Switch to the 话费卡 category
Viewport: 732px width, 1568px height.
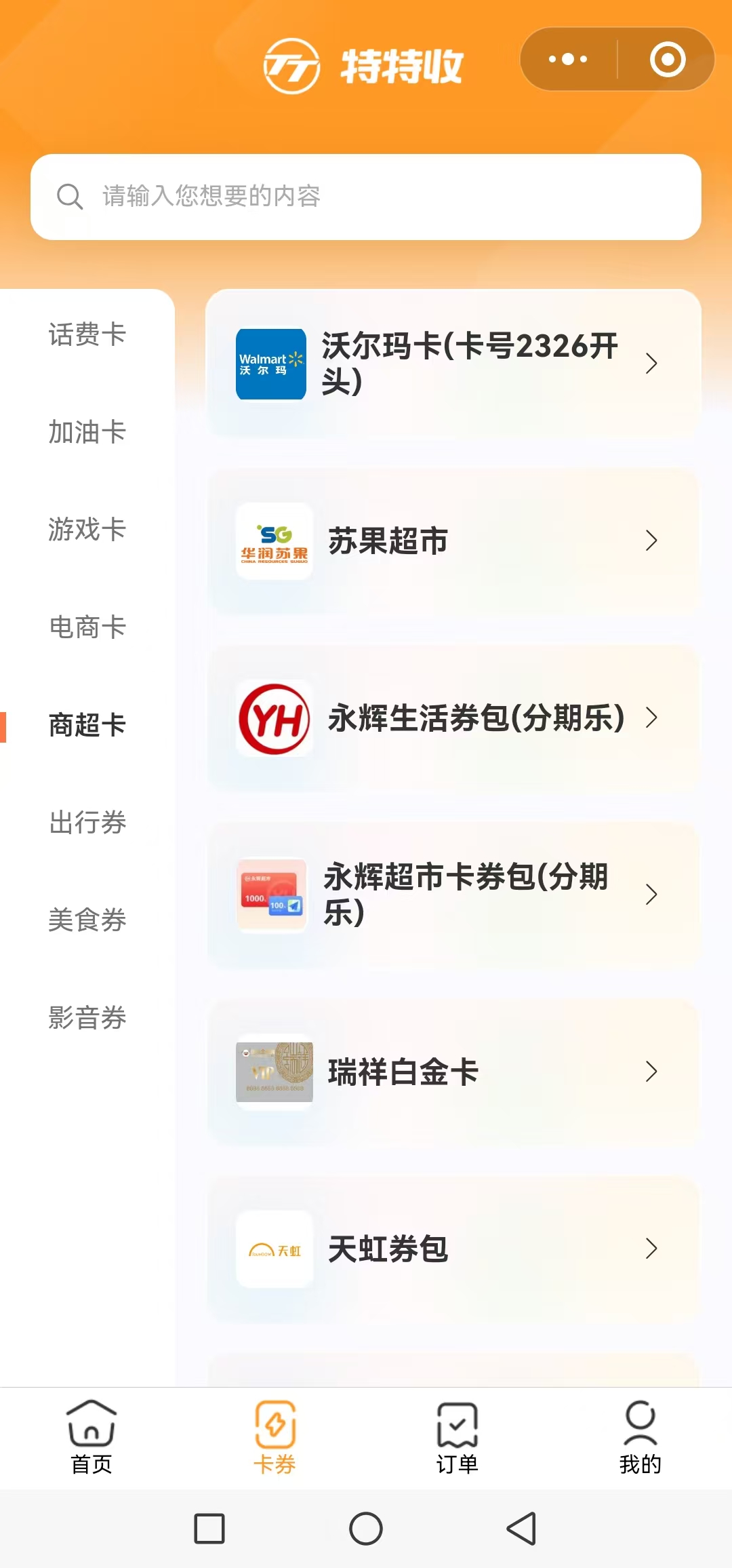87,334
